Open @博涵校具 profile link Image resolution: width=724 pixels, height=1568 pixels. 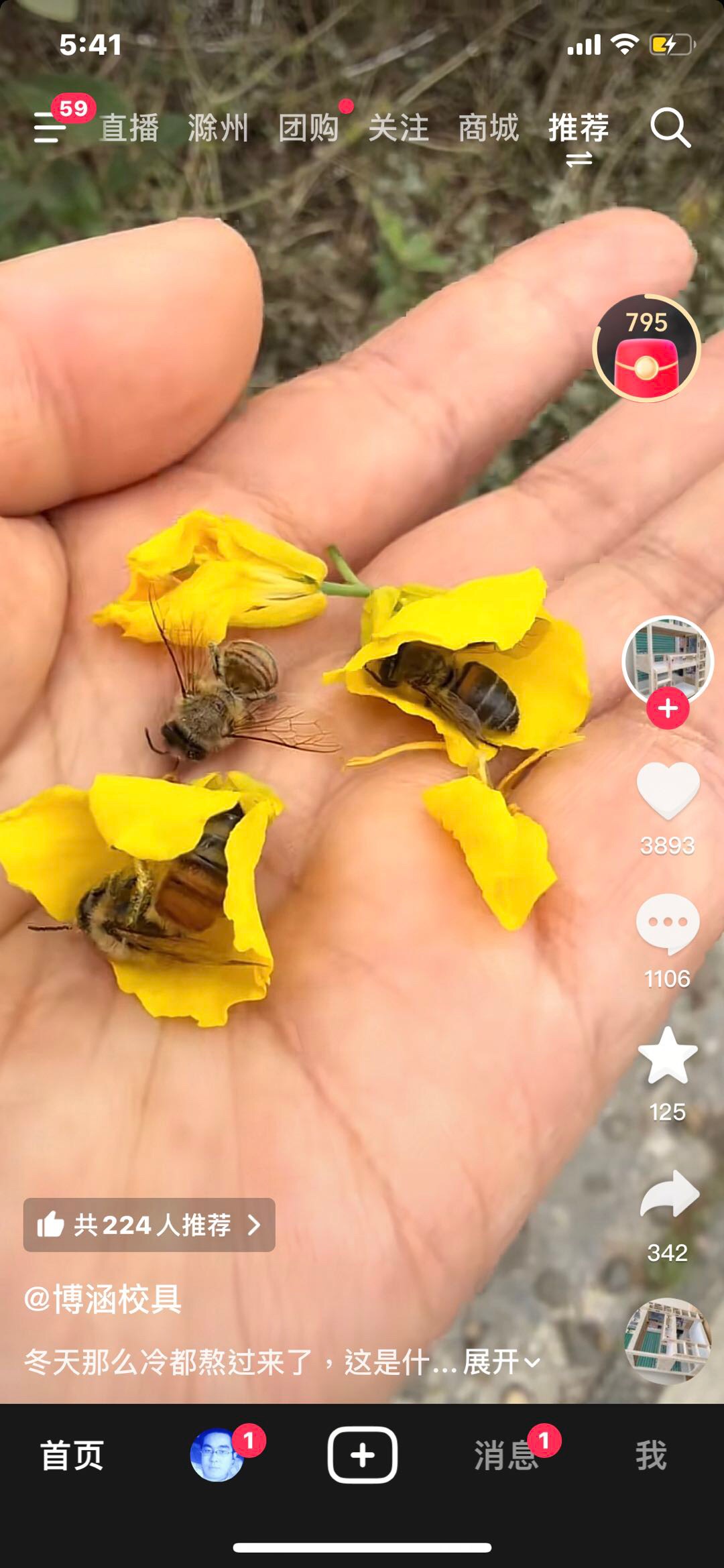click(x=103, y=1299)
